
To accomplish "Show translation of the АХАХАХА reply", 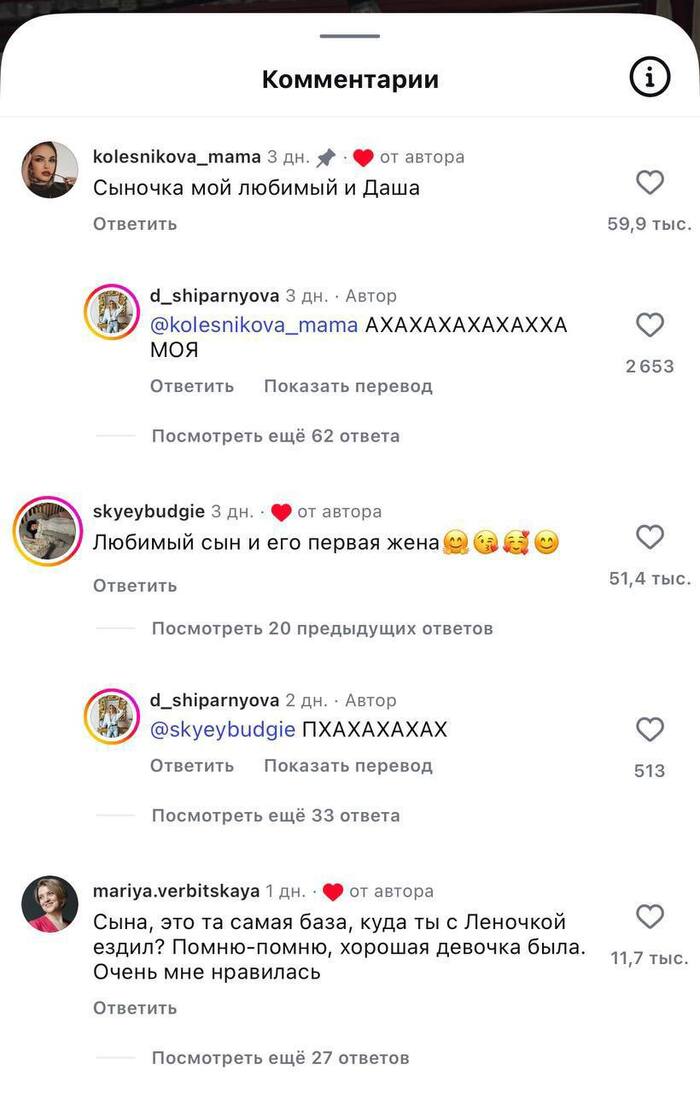I will [348, 386].
